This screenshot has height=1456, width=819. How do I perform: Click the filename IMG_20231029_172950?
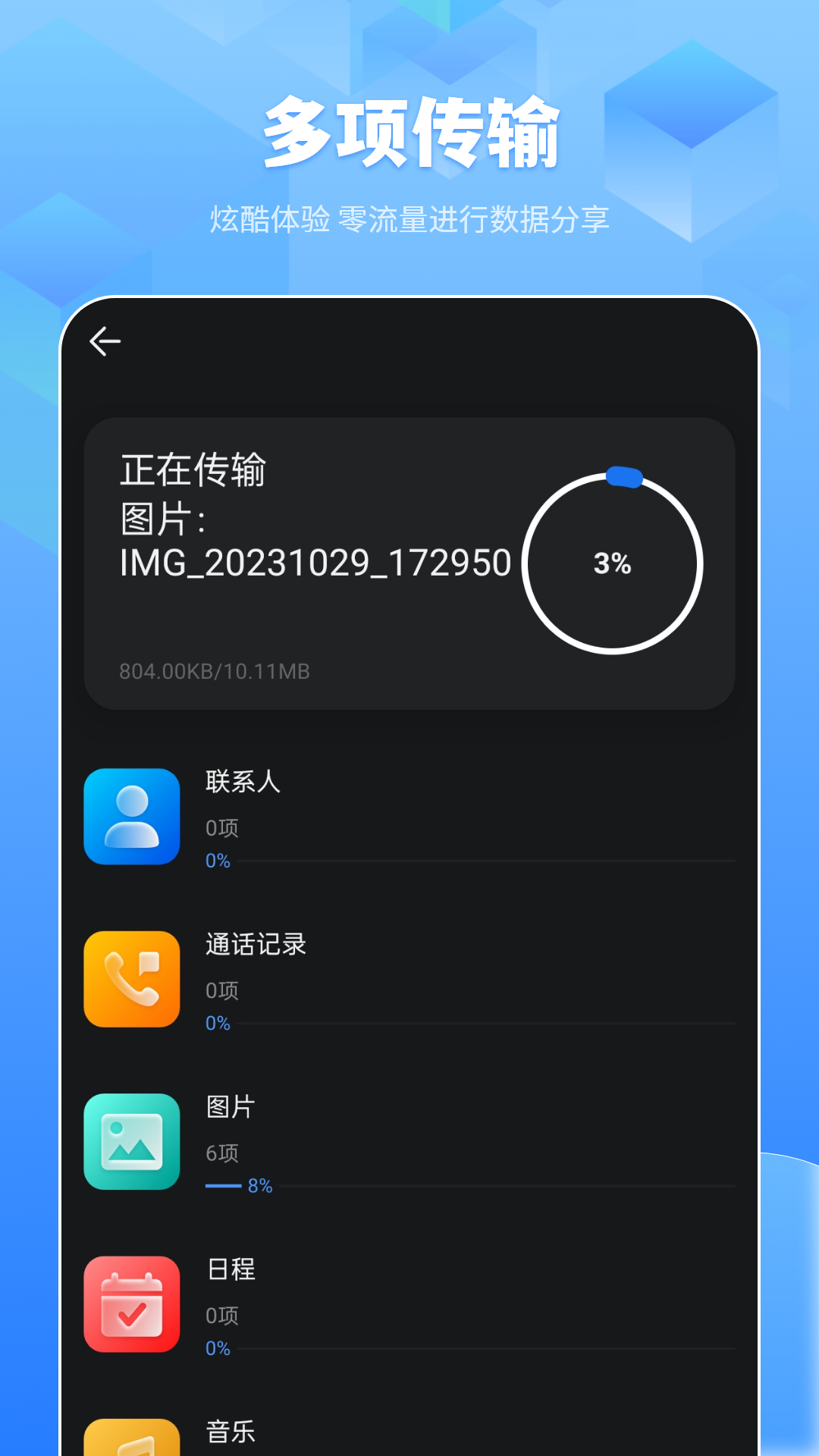tap(315, 563)
